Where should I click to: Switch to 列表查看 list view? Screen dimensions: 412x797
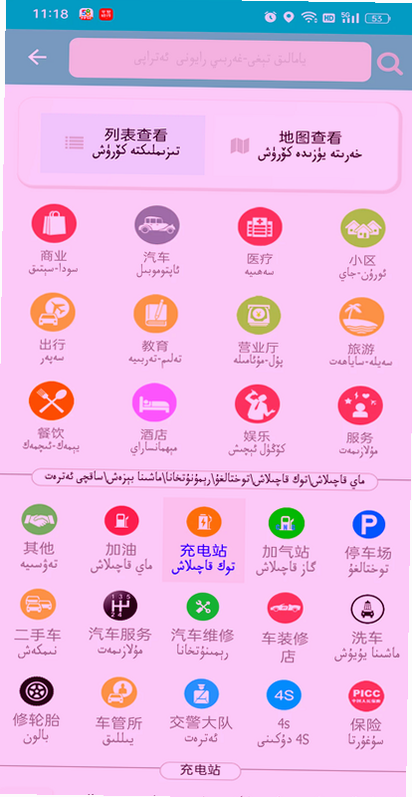coord(122,144)
